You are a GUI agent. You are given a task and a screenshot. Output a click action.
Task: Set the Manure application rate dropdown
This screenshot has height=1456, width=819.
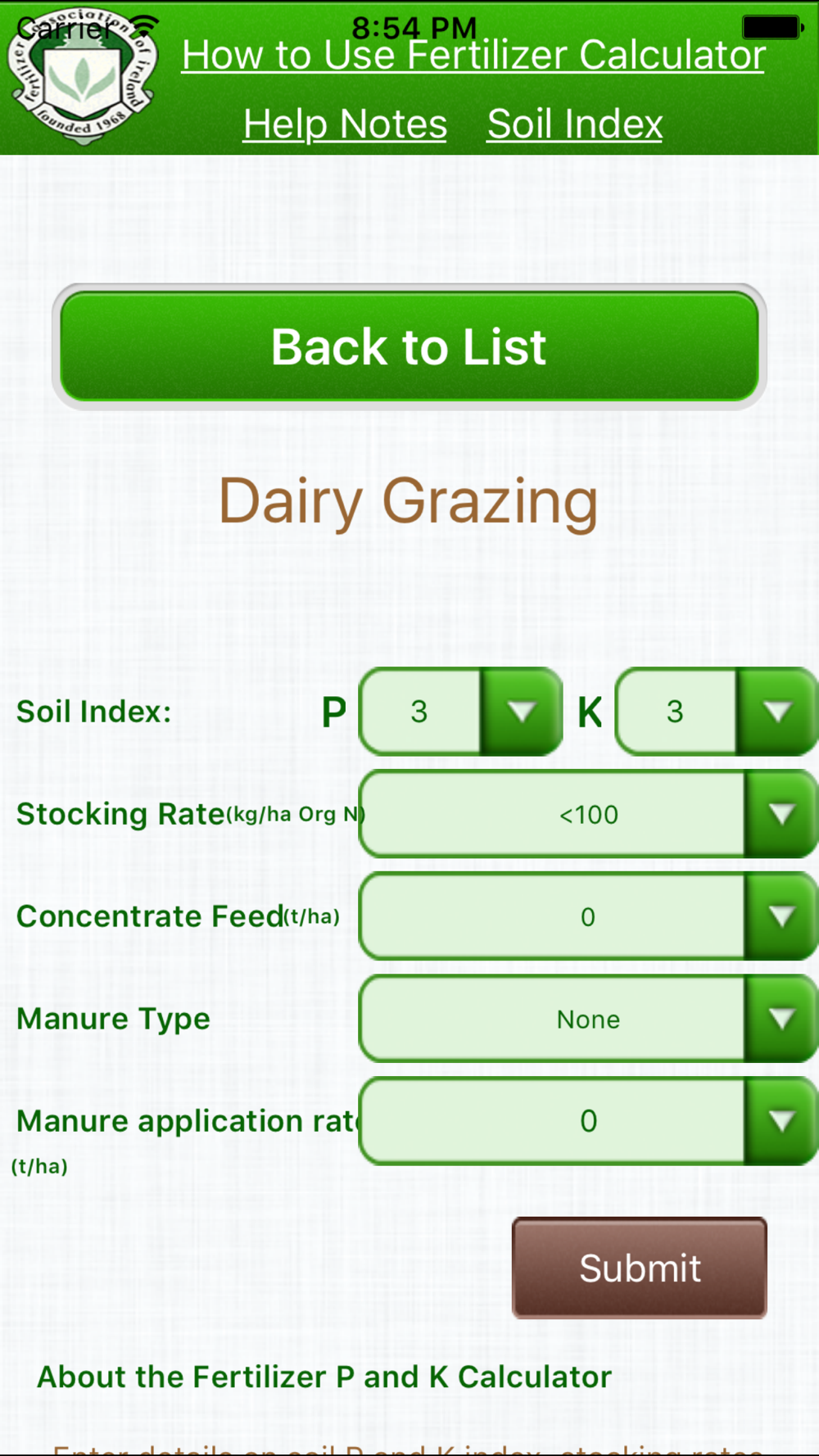pyautogui.click(x=589, y=1121)
